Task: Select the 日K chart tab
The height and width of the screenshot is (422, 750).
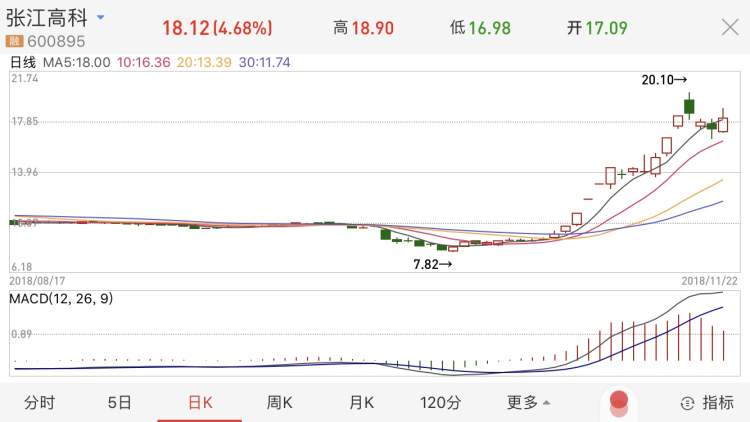Action: 200,402
